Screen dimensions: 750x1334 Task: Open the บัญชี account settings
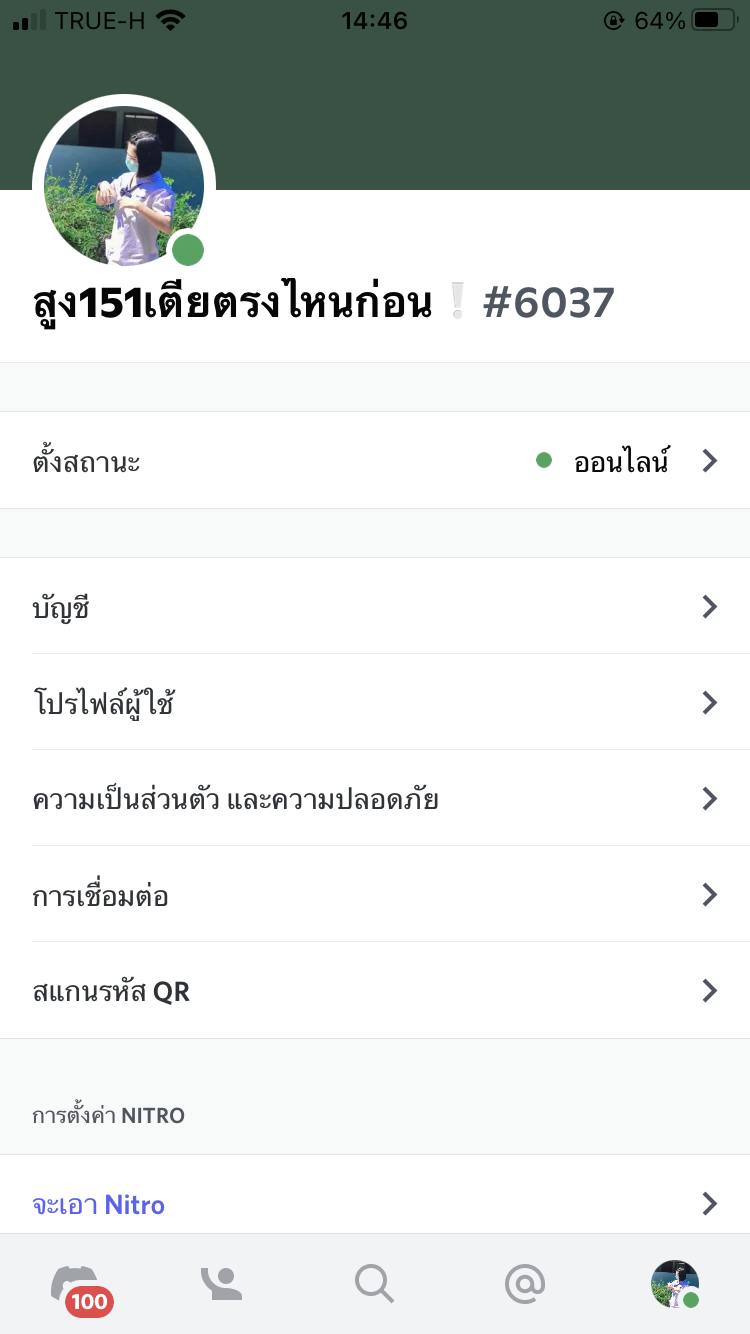pyautogui.click(x=375, y=606)
